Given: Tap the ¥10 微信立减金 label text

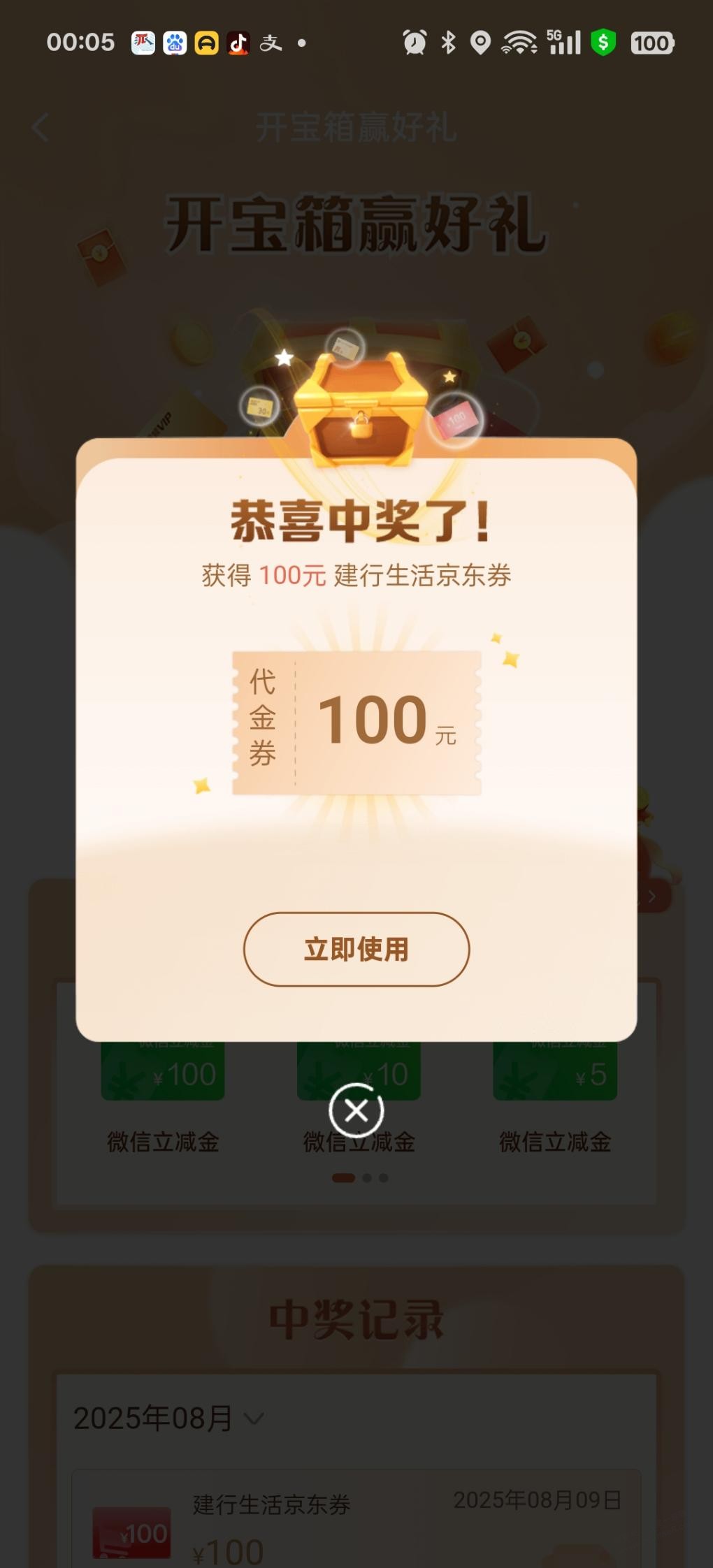Looking at the screenshot, I should [x=358, y=1140].
